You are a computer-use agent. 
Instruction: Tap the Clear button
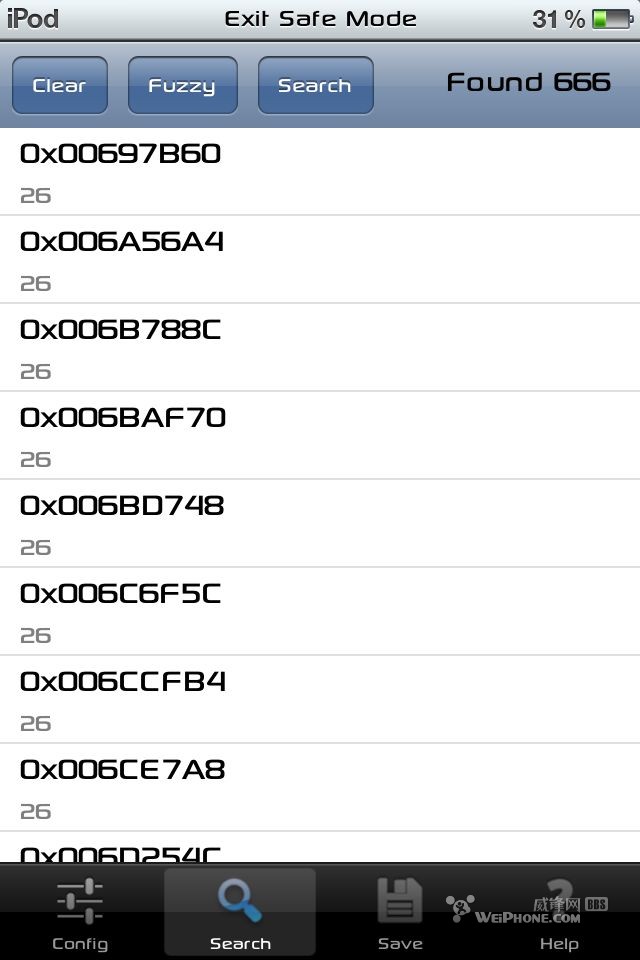(59, 85)
